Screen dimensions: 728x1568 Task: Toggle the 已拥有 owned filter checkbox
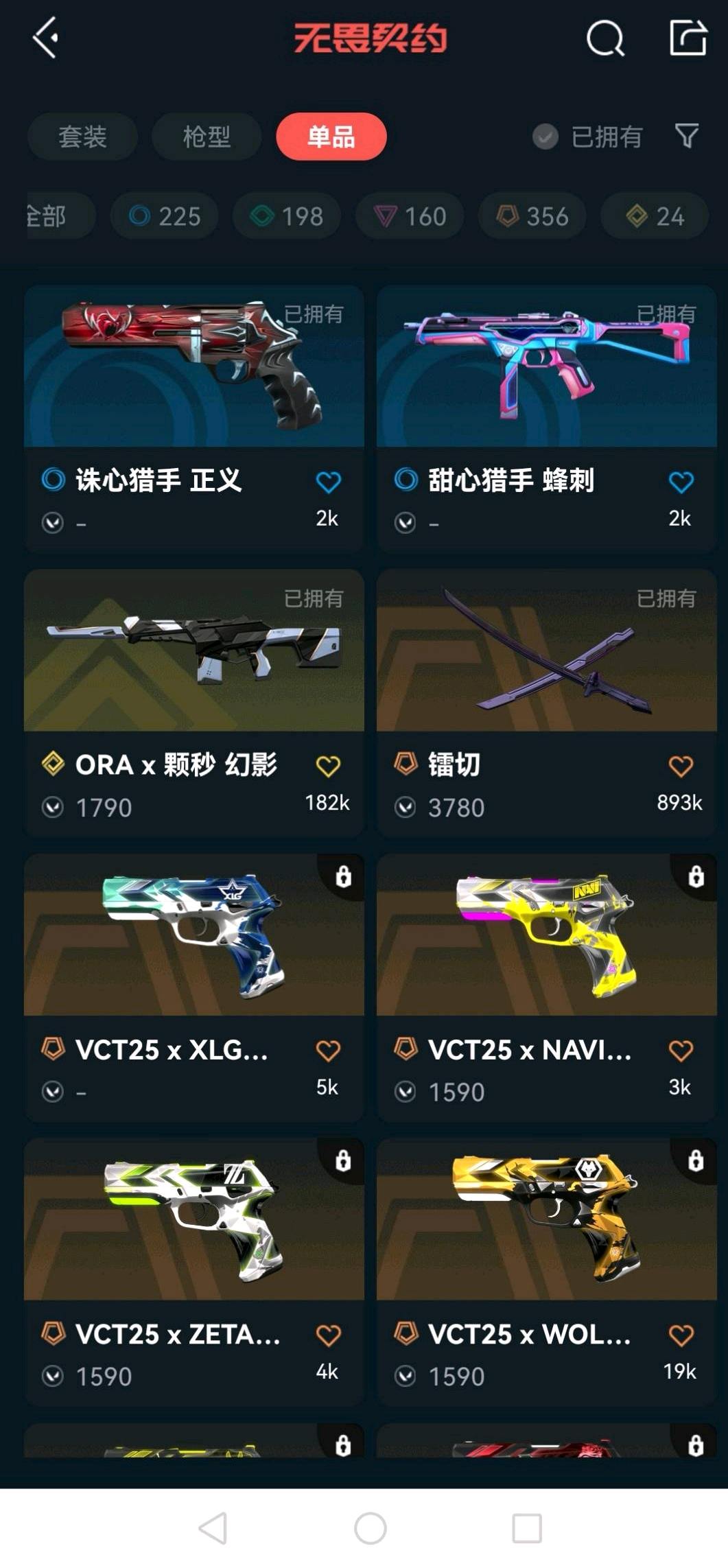click(545, 137)
